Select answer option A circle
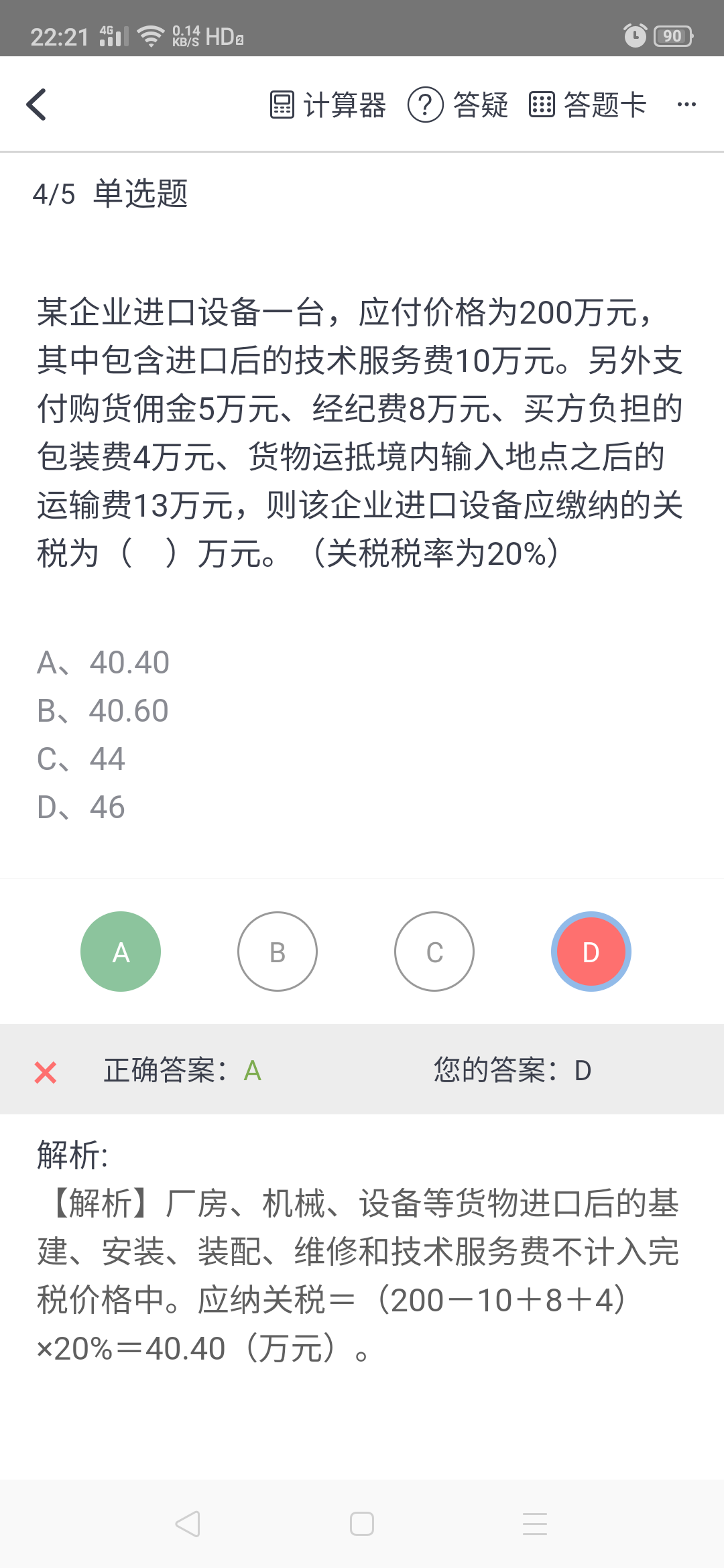This screenshot has width=724, height=1568. point(121,952)
